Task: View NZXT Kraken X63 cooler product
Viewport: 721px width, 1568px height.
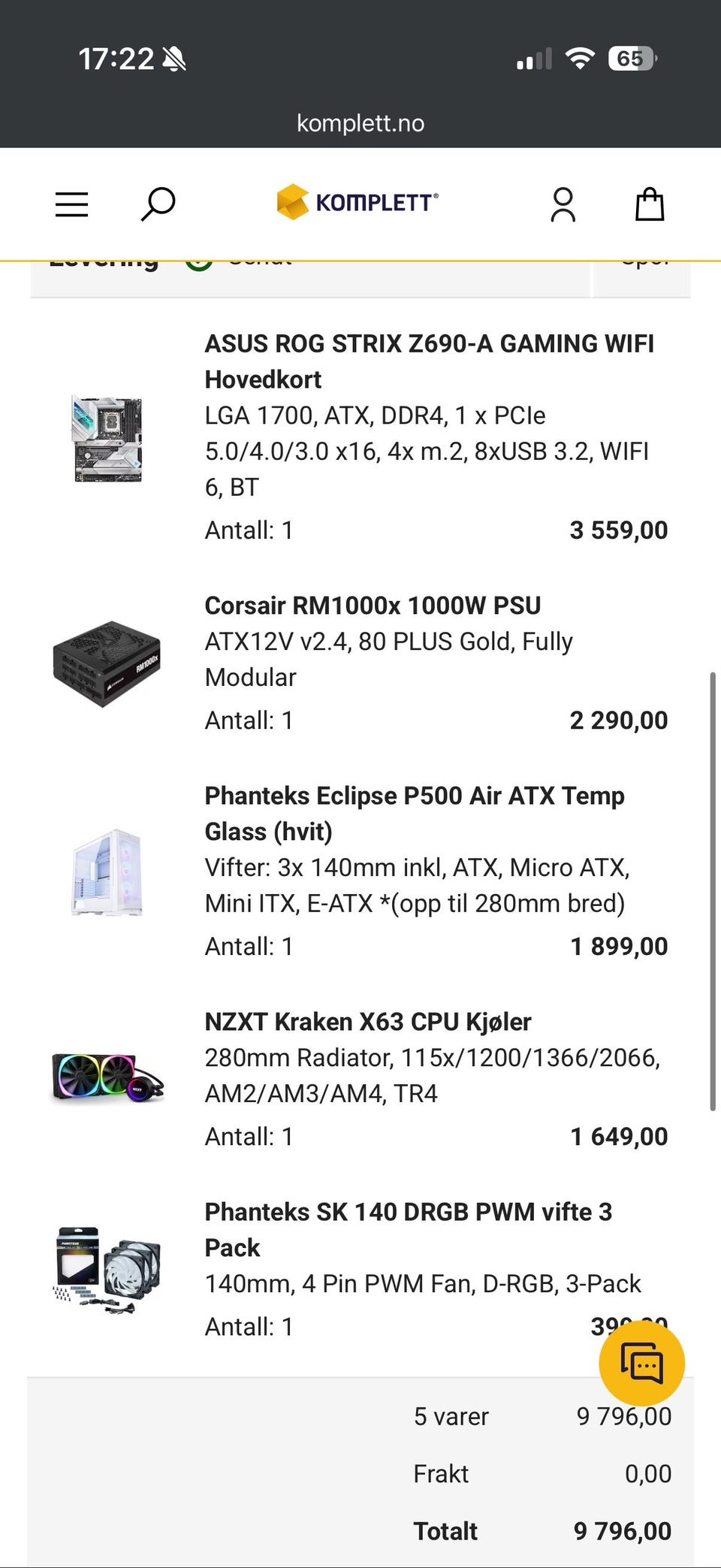Action: [368, 1022]
